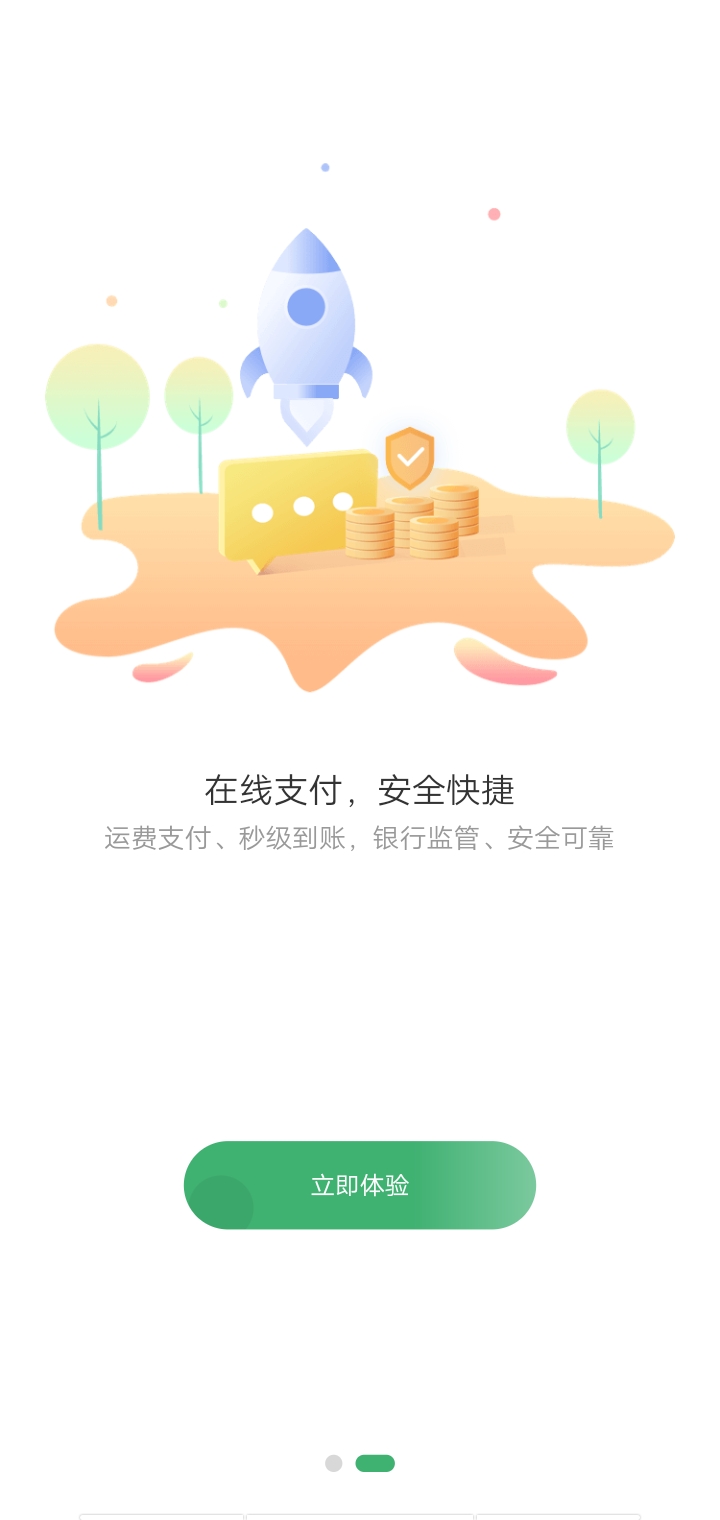
Task: Select the green active page indicator
Action: (x=374, y=1463)
